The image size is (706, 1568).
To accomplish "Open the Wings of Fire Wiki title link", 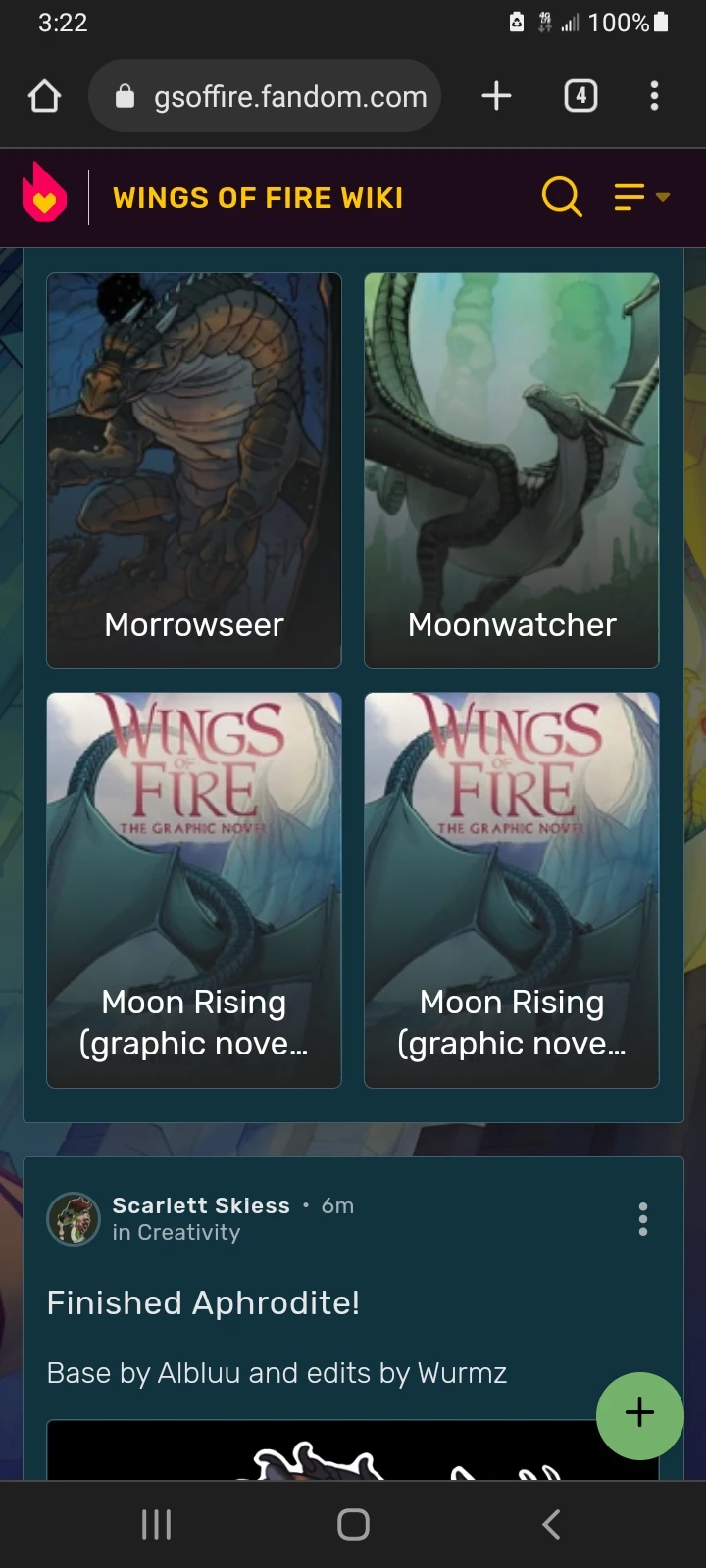I will point(258,198).
